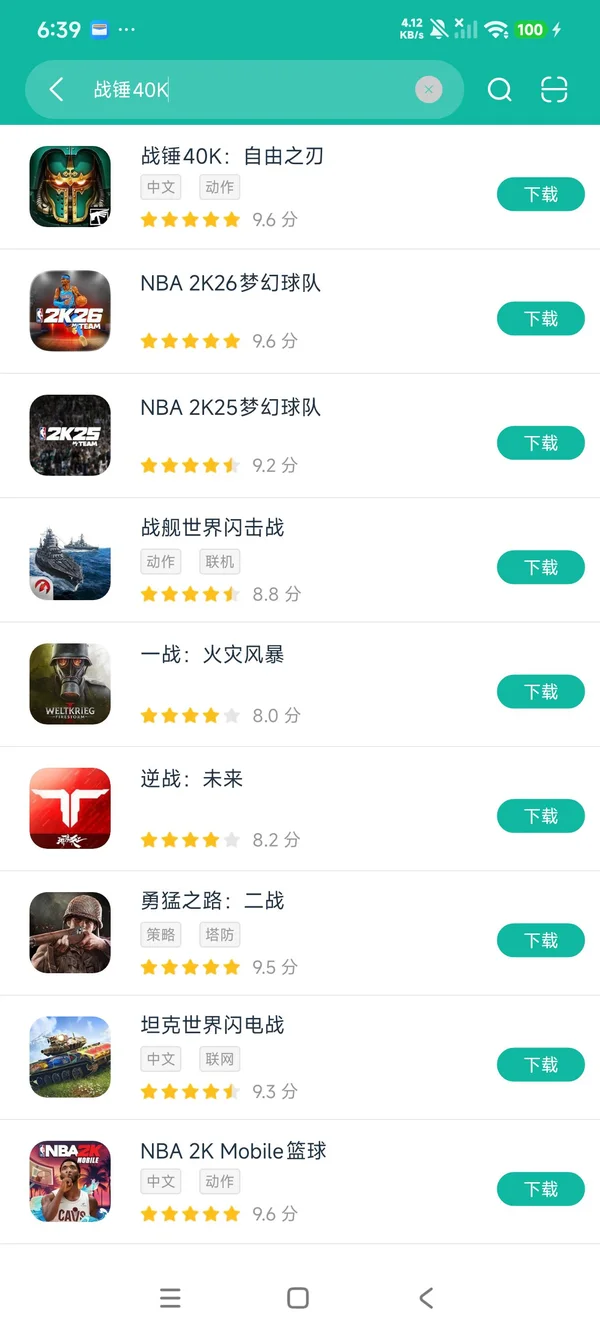This screenshot has width=600, height=1333.
Task: Download 战舰世界闪击战
Action: point(540,567)
